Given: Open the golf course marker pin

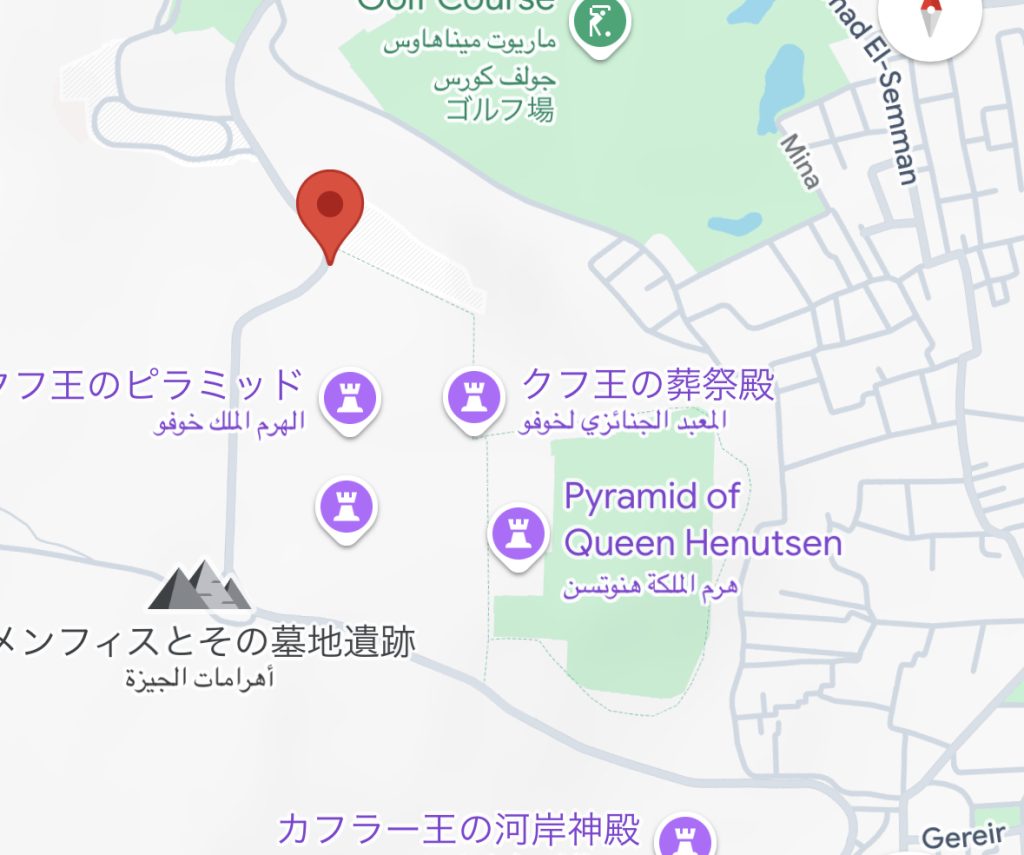Looking at the screenshot, I should tap(600, 22).
